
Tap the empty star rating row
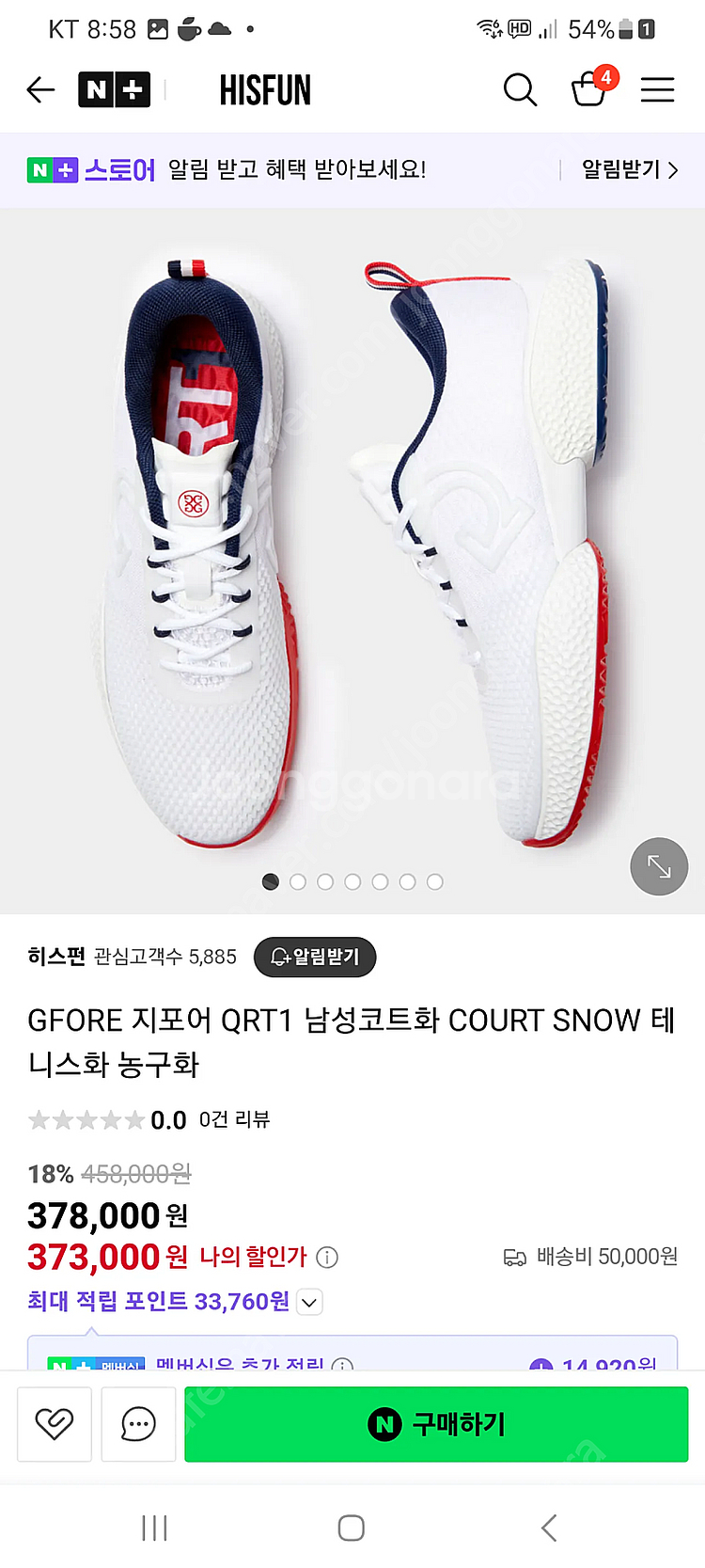tap(86, 1119)
